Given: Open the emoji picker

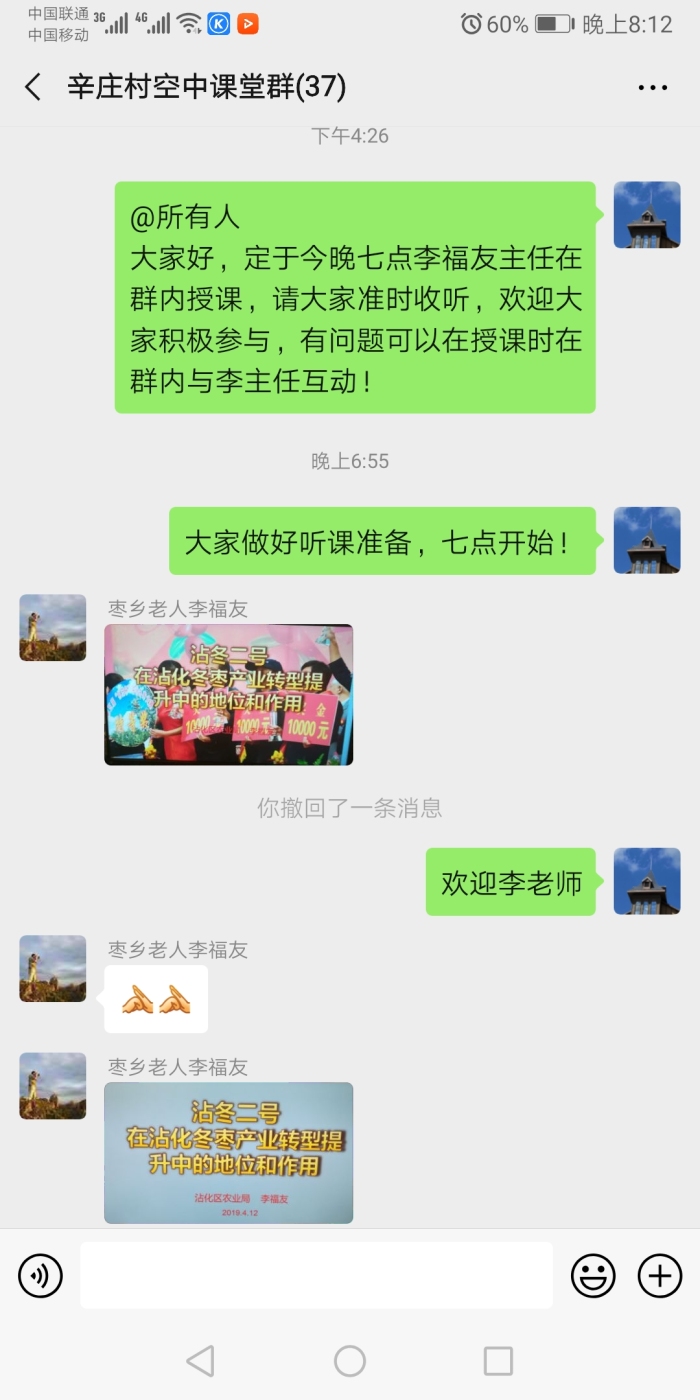Looking at the screenshot, I should (x=593, y=1276).
